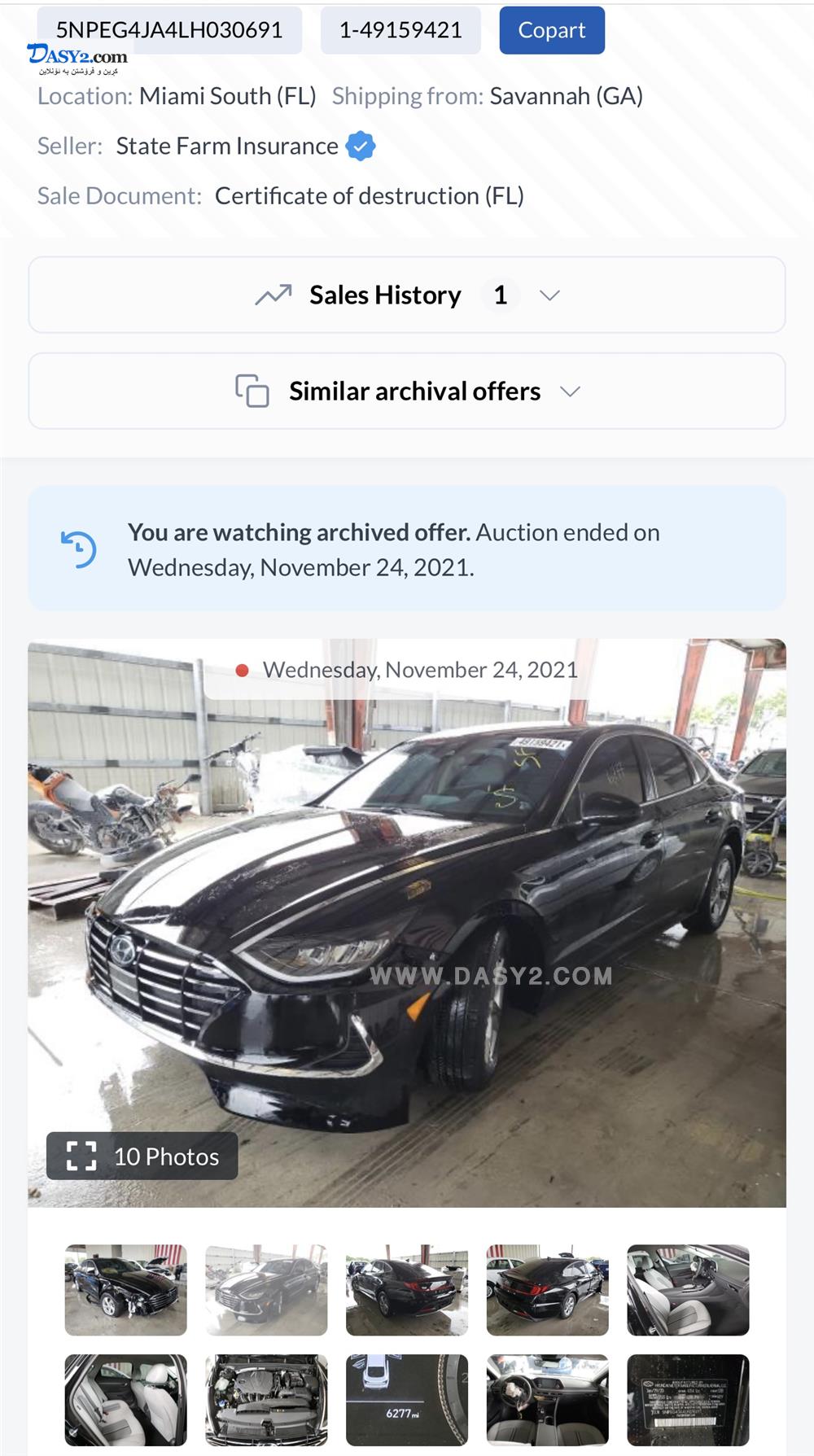
Task: View the engine bay thumbnail
Action: click(x=266, y=1400)
